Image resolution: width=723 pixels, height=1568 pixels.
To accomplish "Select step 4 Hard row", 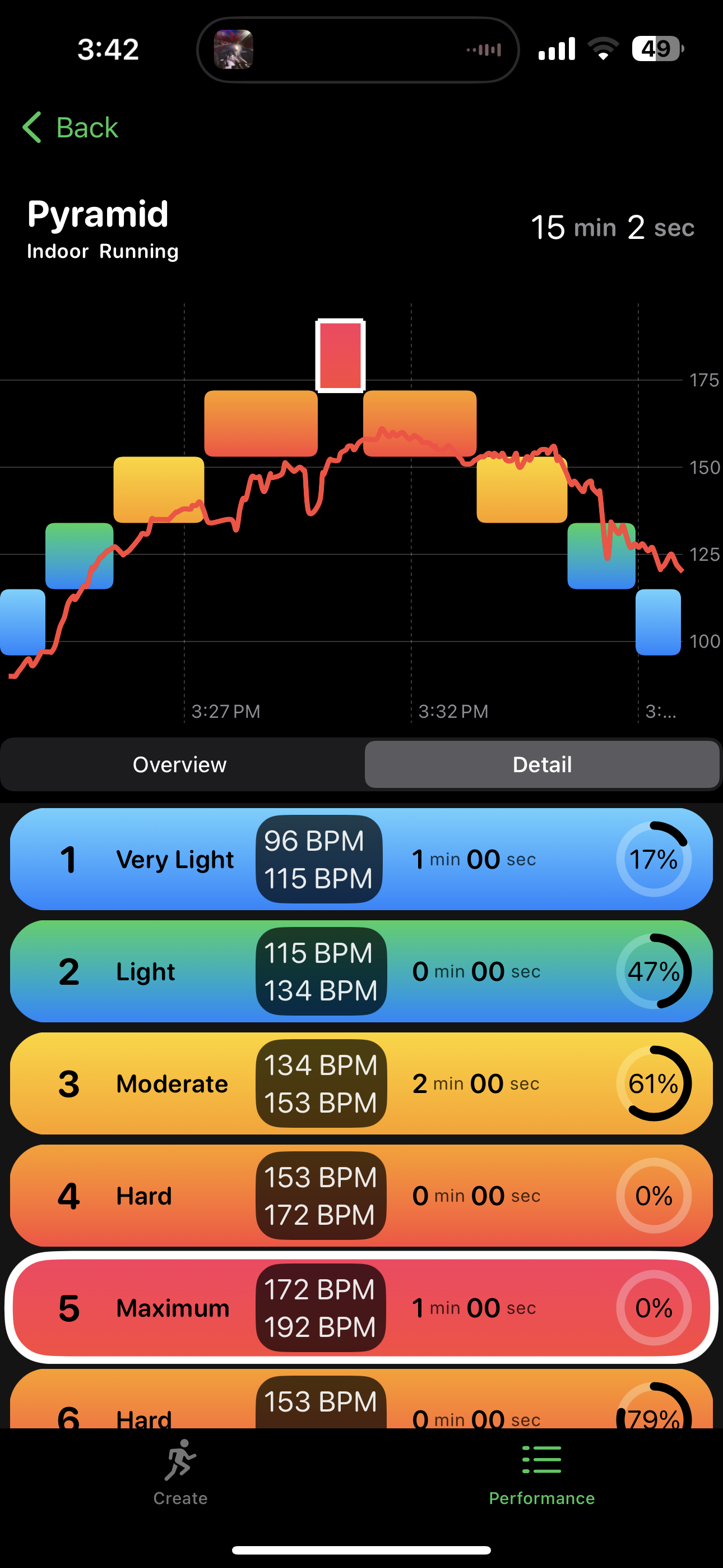I will click(x=361, y=1196).
